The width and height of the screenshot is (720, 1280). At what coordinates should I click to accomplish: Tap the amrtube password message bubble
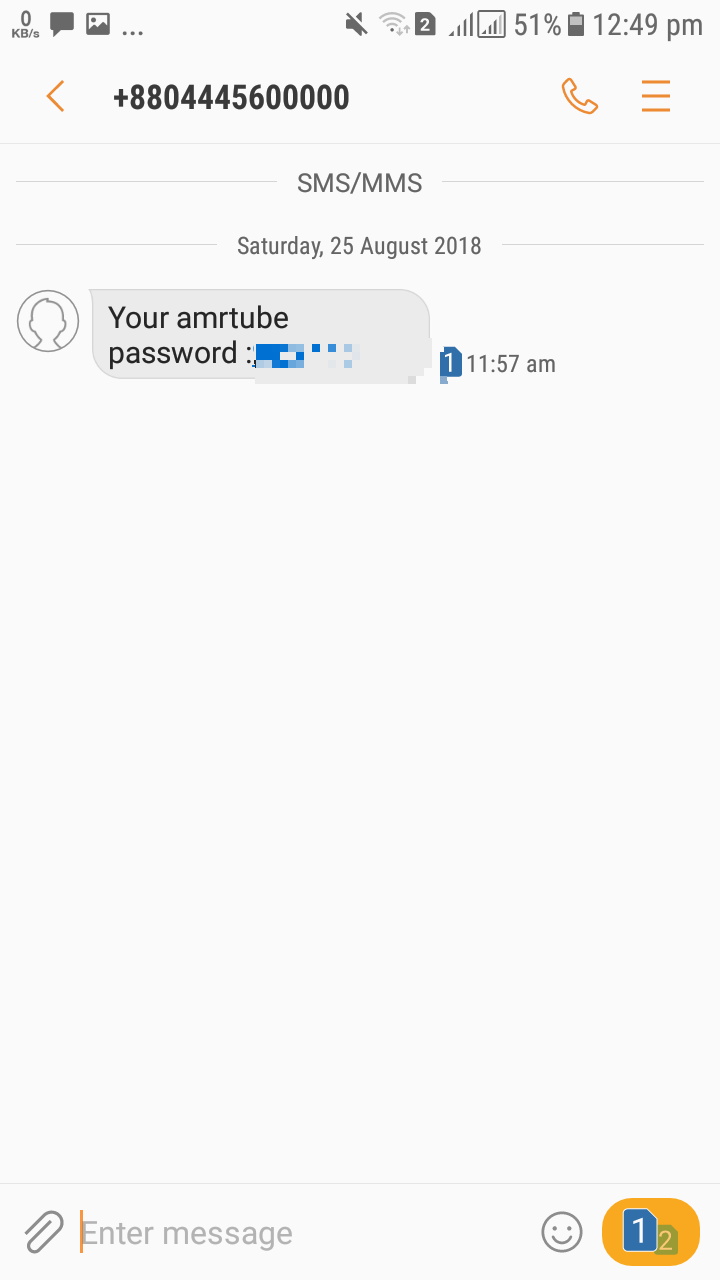pos(260,334)
